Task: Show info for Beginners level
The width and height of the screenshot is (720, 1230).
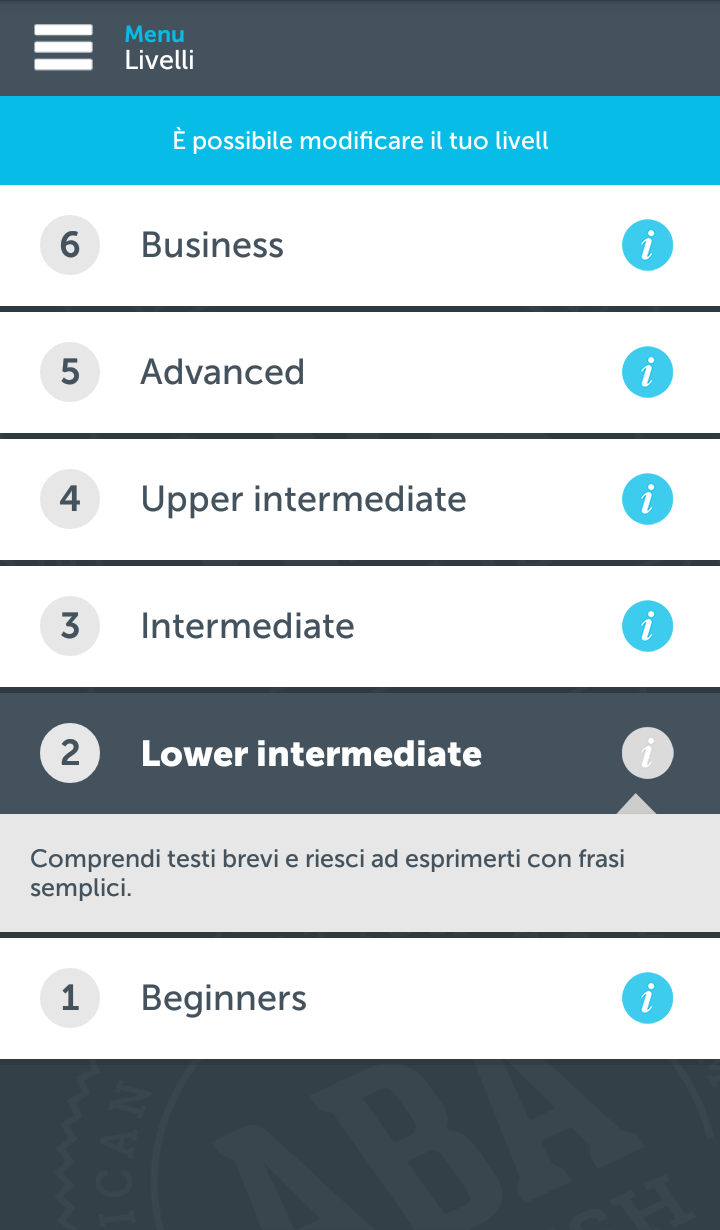Action: point(647,998)
